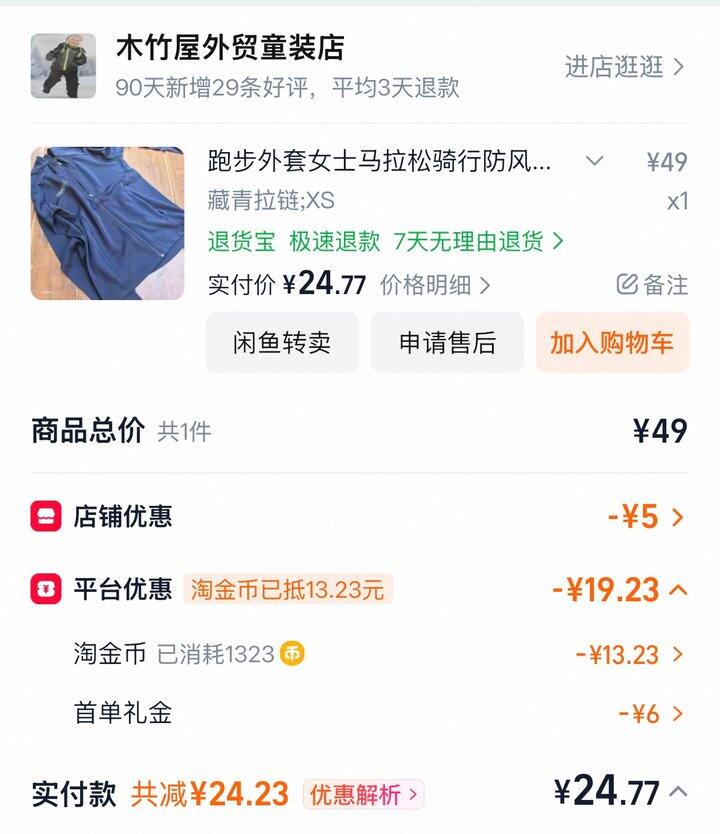Screen dimensions: 720x834
Task: Open 优惠解析 discount analysis
Action: 364,795
